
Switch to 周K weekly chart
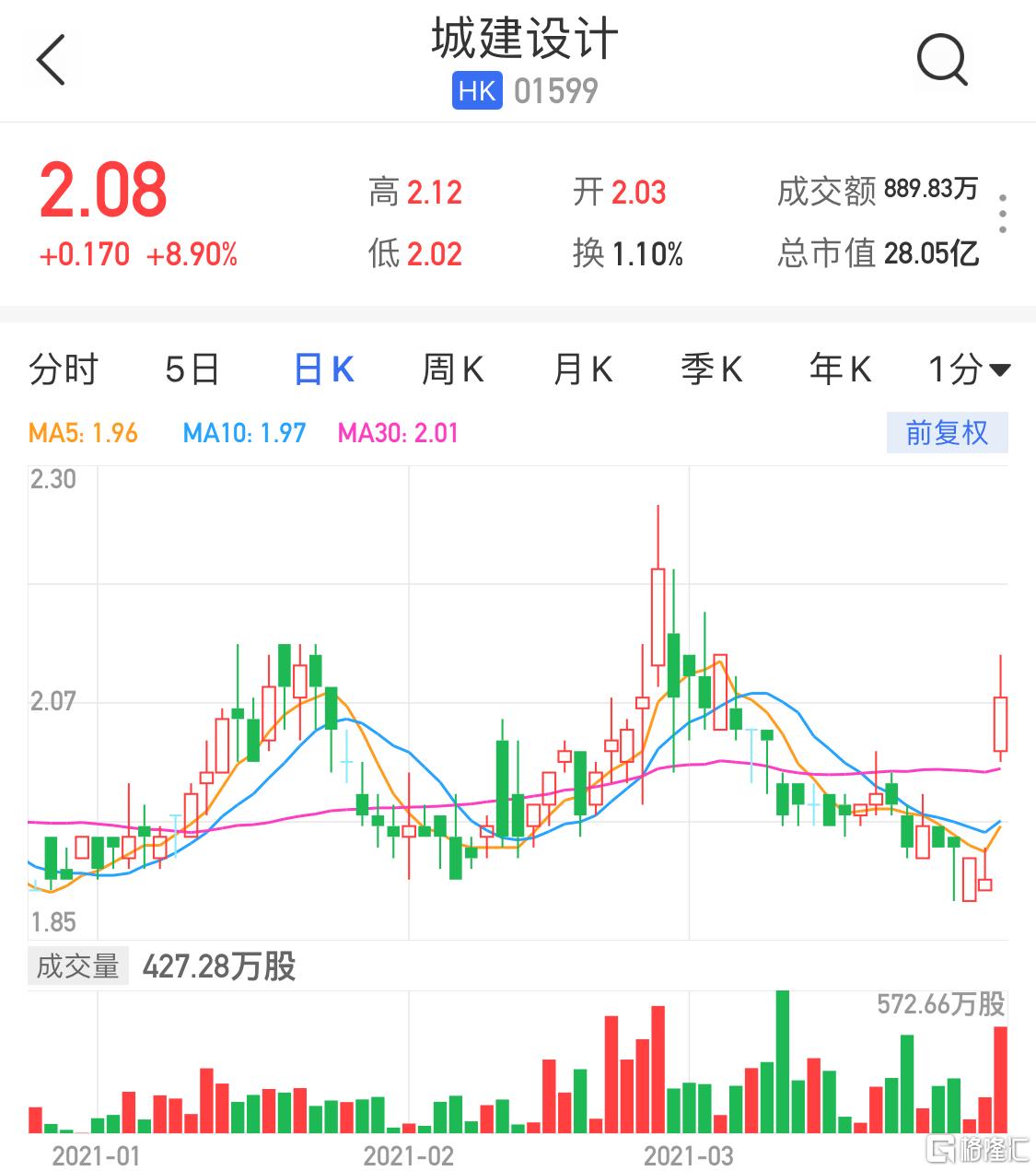click(x=452, y=370)
